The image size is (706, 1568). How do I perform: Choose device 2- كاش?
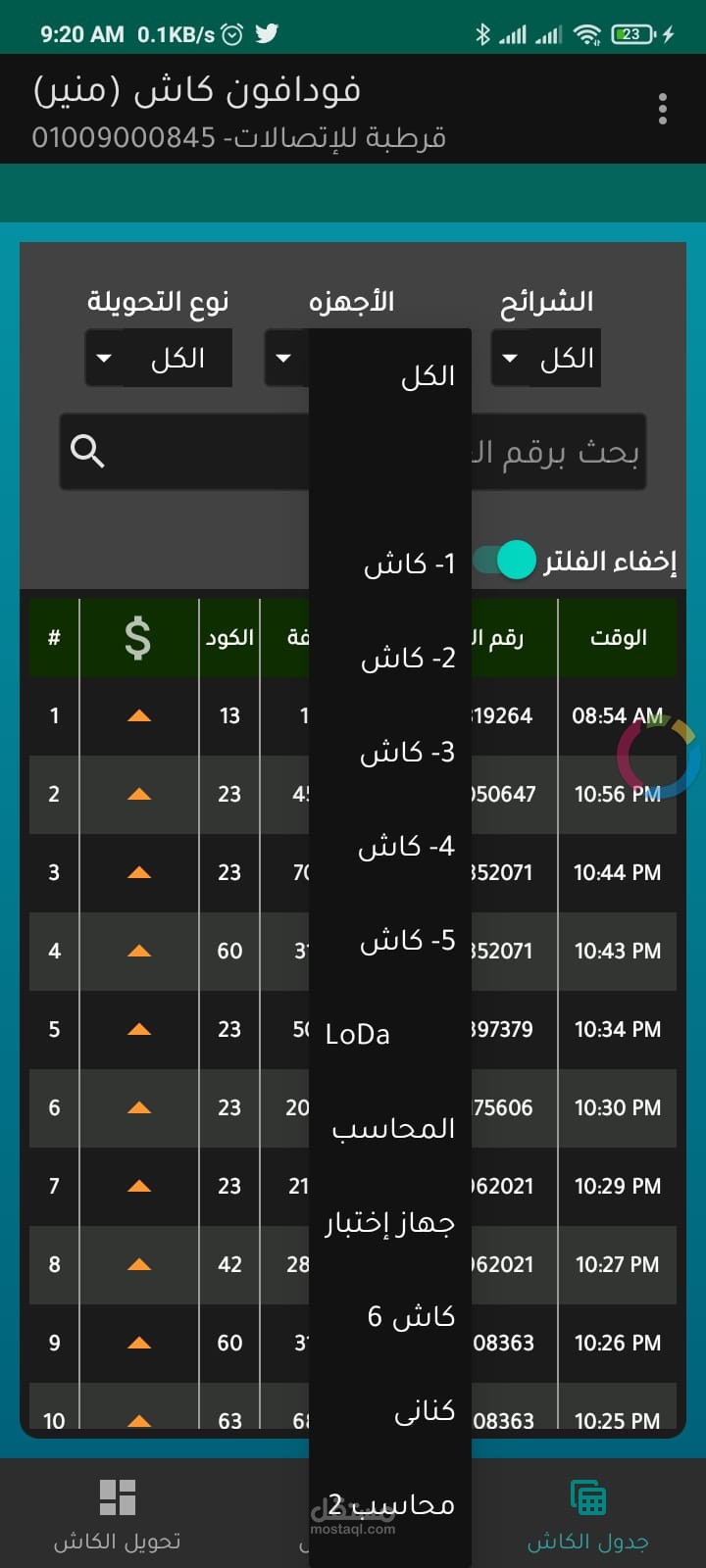click(390, 659)
